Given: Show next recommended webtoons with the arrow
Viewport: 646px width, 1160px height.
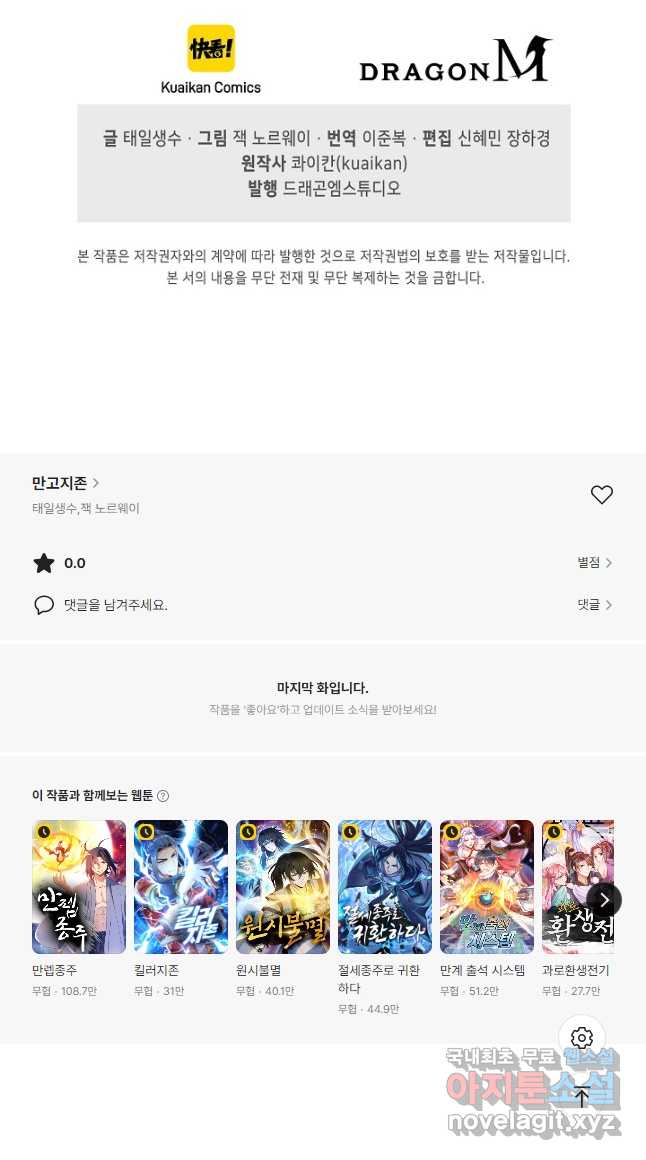Looking at the screenshot, I should pos(604,900).
